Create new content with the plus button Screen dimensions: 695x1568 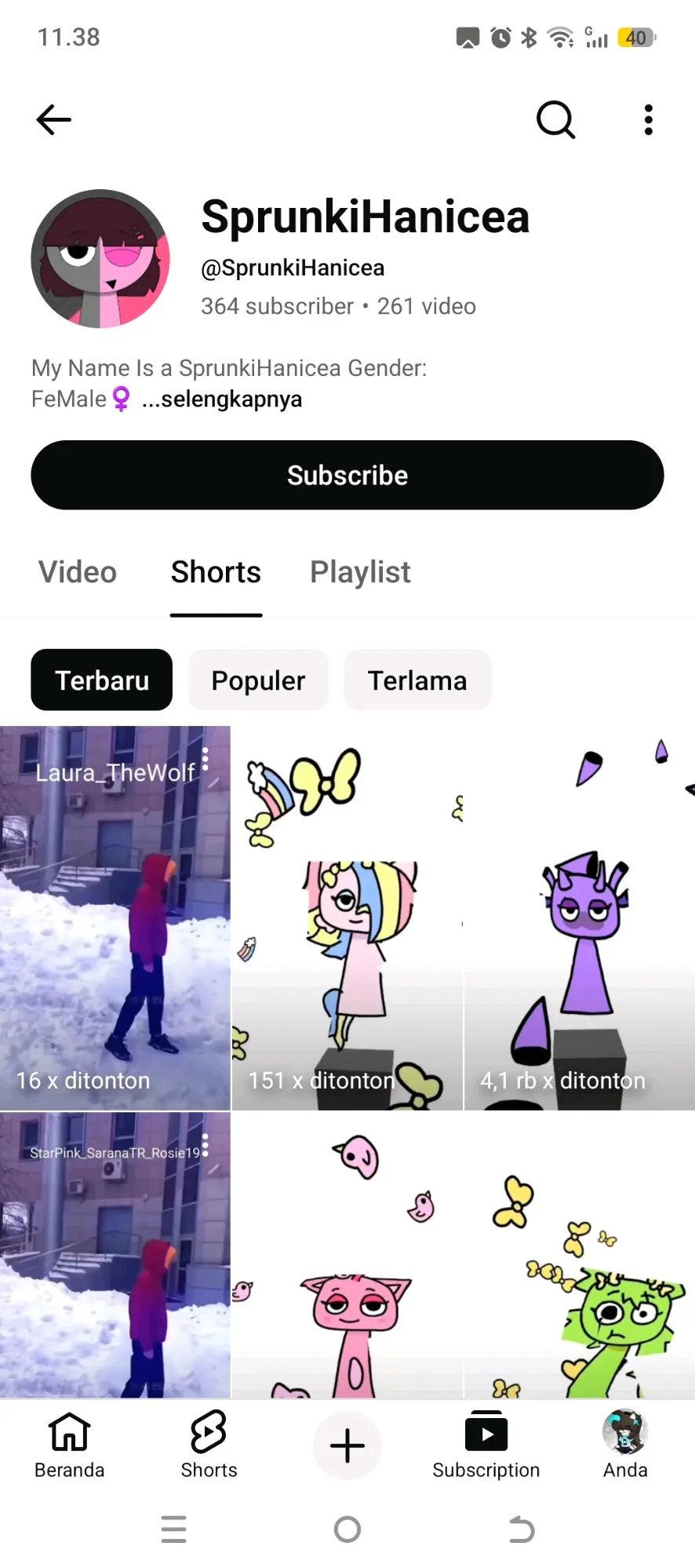pos(347,1446)
